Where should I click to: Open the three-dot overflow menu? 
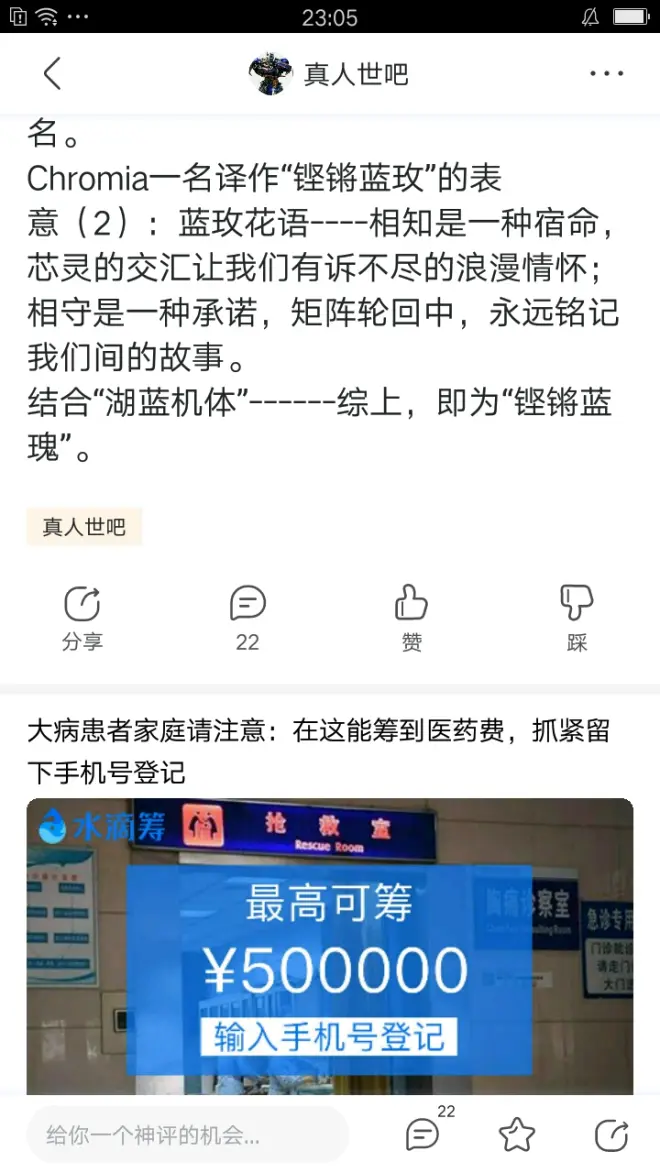[606, 74]
